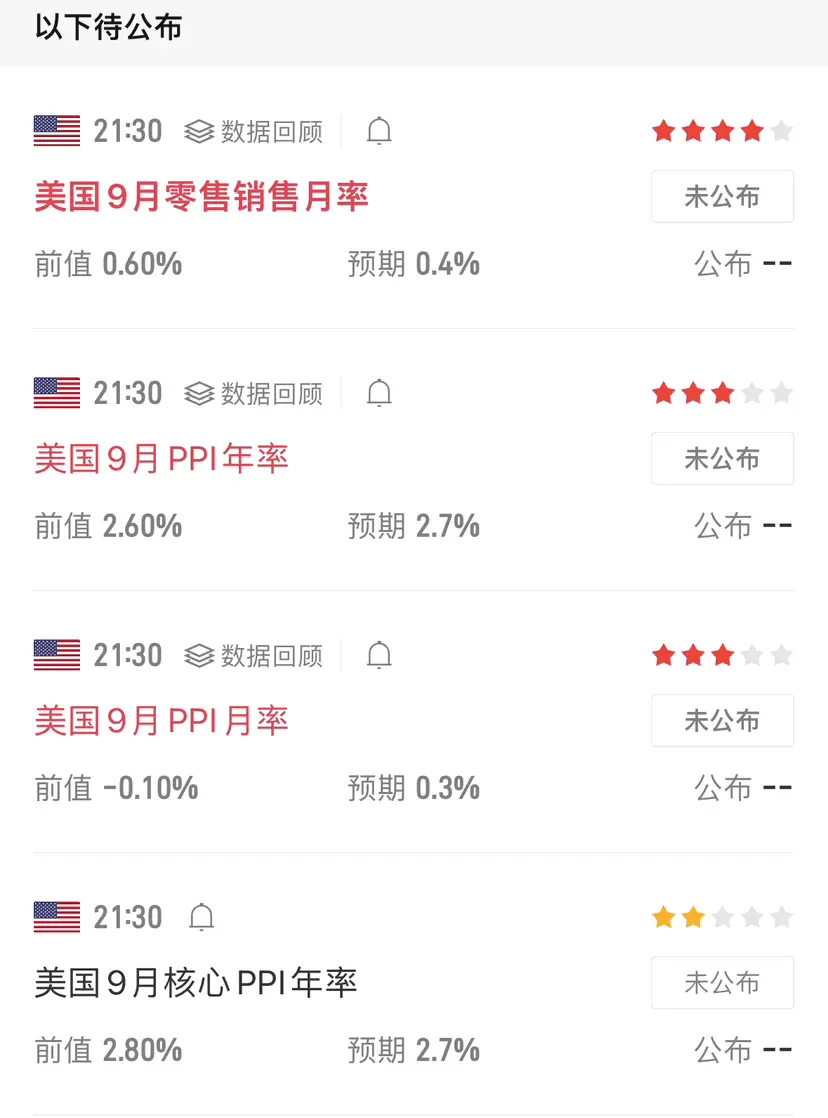
Task: Tap 未公布 button for 美国9月核心PPI年率
Action: [x=722, y=982]
